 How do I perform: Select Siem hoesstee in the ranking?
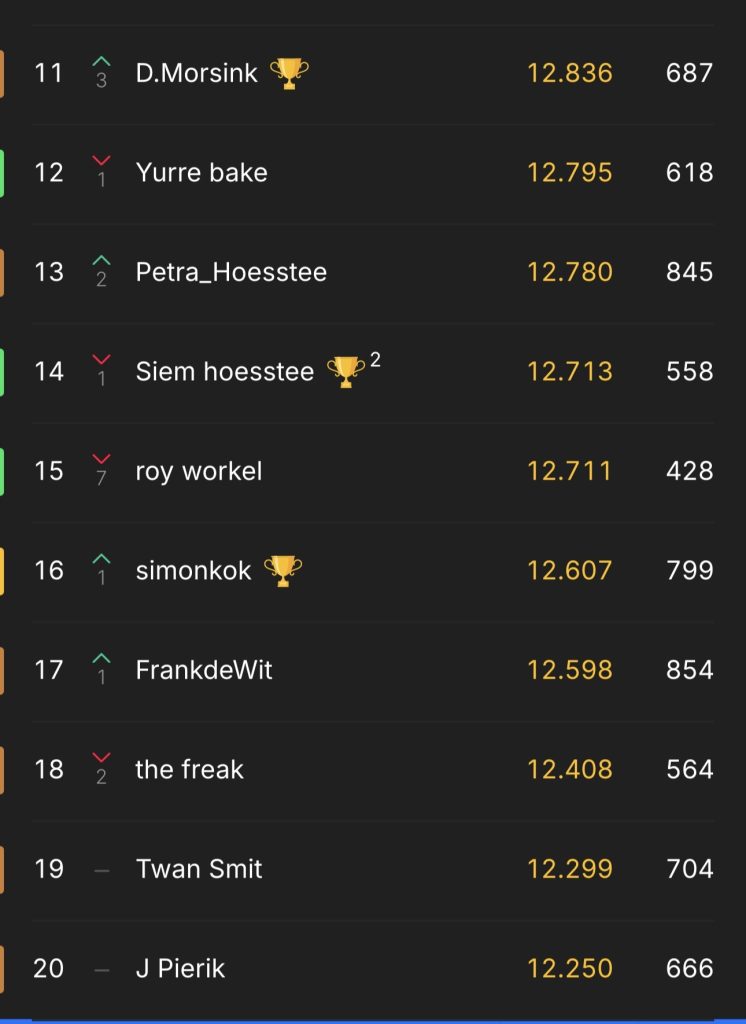coord(225,372)
